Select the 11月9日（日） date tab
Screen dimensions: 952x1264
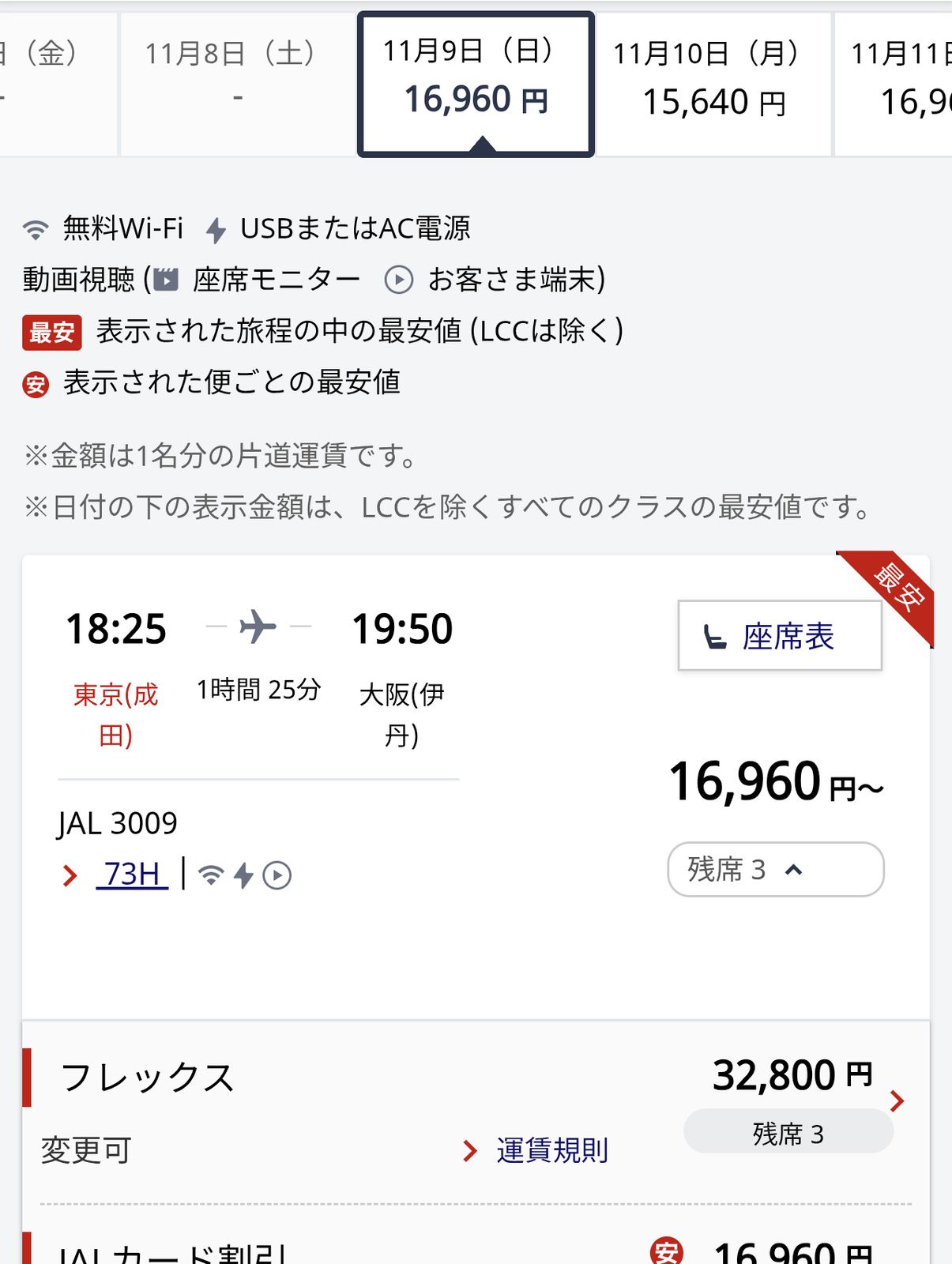pyautogui.click(x=476, y=83)
